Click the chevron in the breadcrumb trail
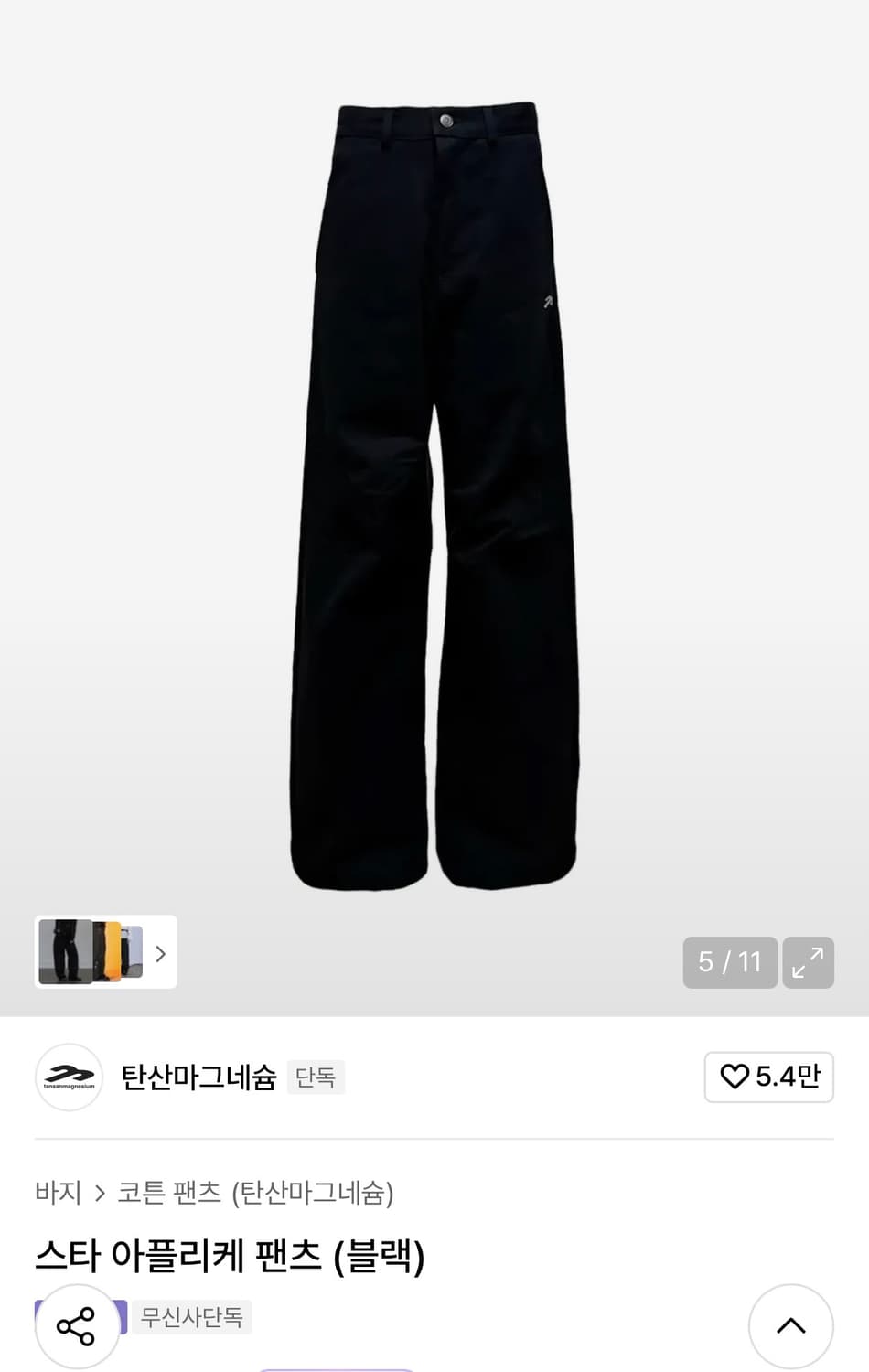This screenshot has width=869, height=1372. tap(99, 1194)
